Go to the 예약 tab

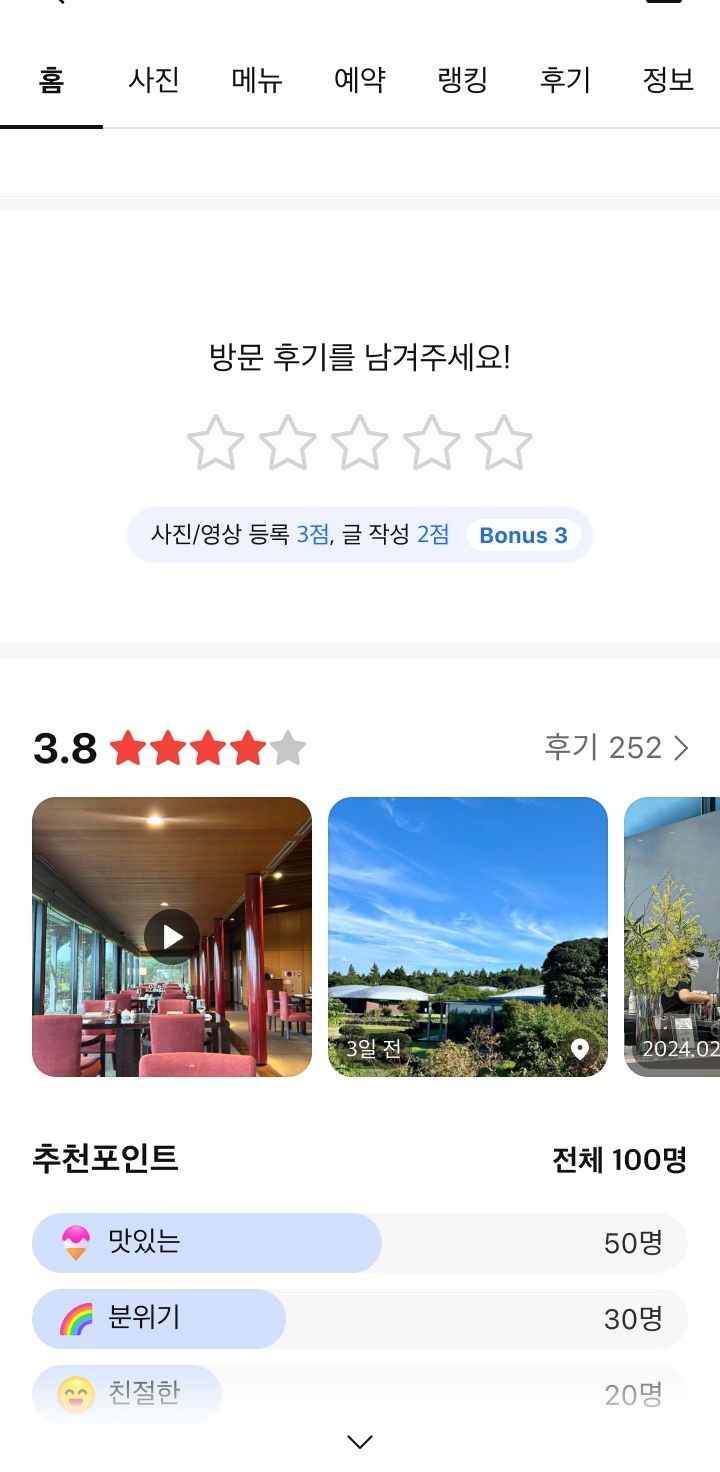360,80
